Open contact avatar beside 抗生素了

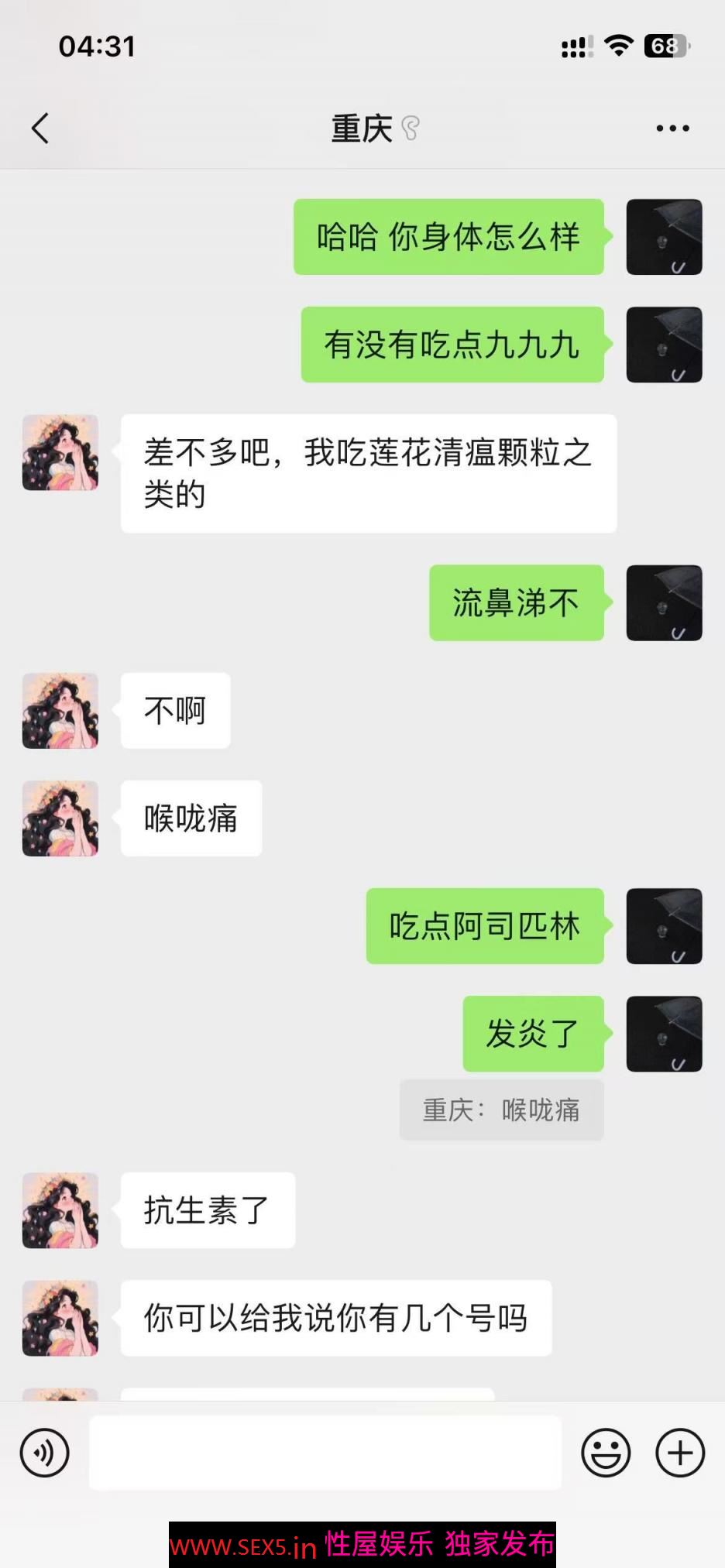[x=60, y=1210]
